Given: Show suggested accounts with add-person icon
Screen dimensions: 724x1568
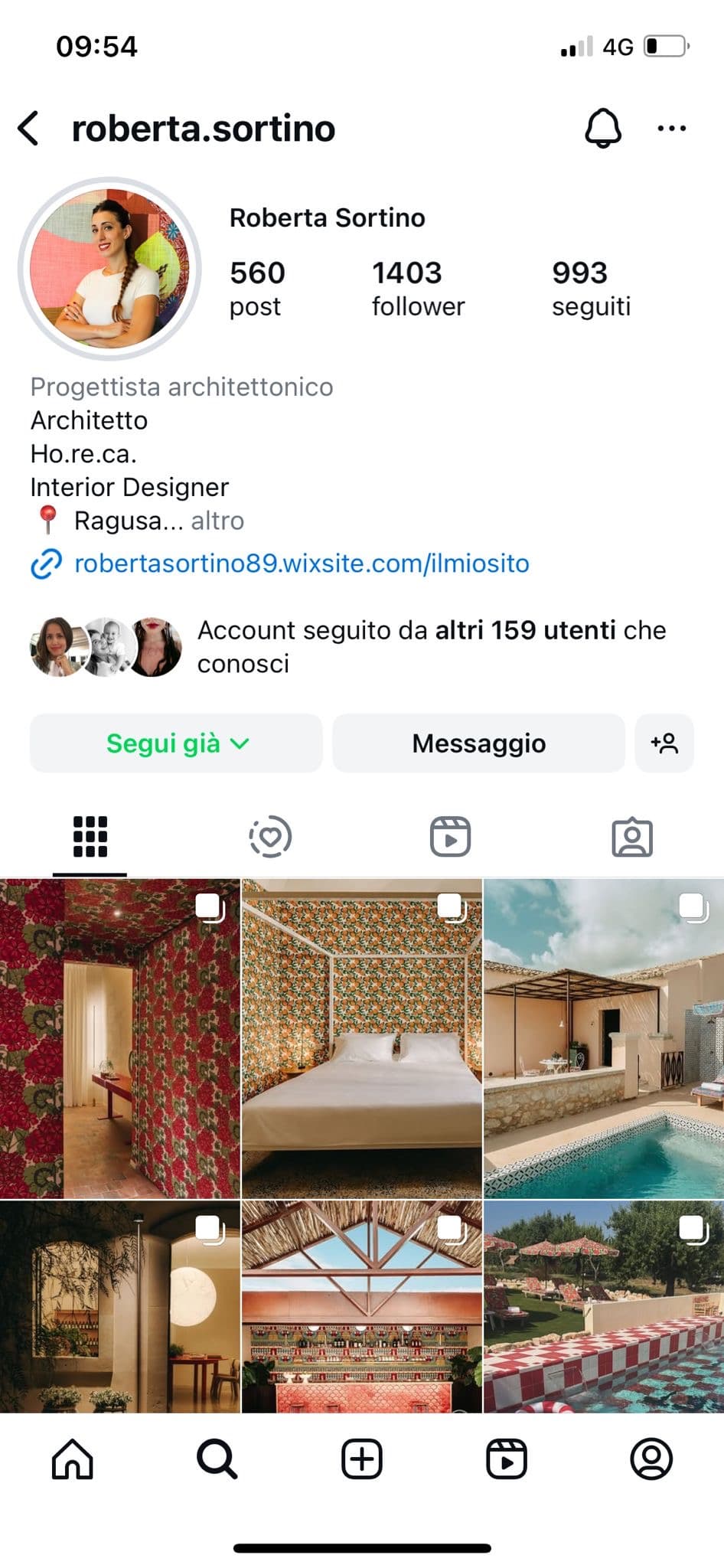Looking at the screenshot, I should (664, 743).
